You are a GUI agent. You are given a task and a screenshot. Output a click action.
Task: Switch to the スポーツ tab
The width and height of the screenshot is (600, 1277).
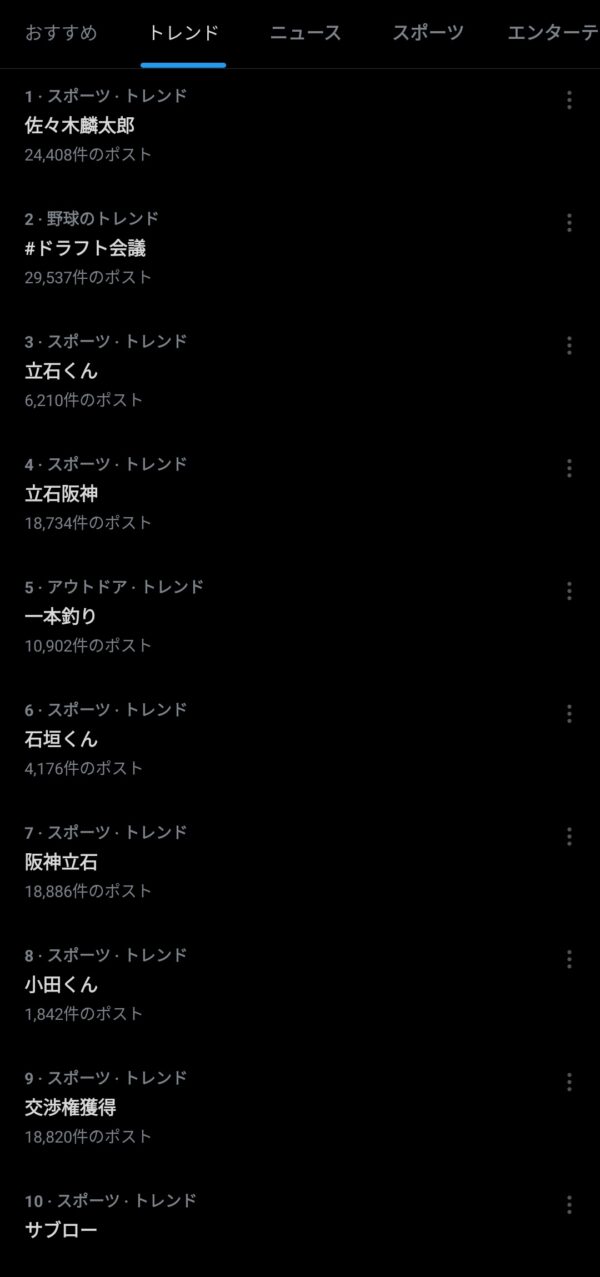tap(427, 33)
